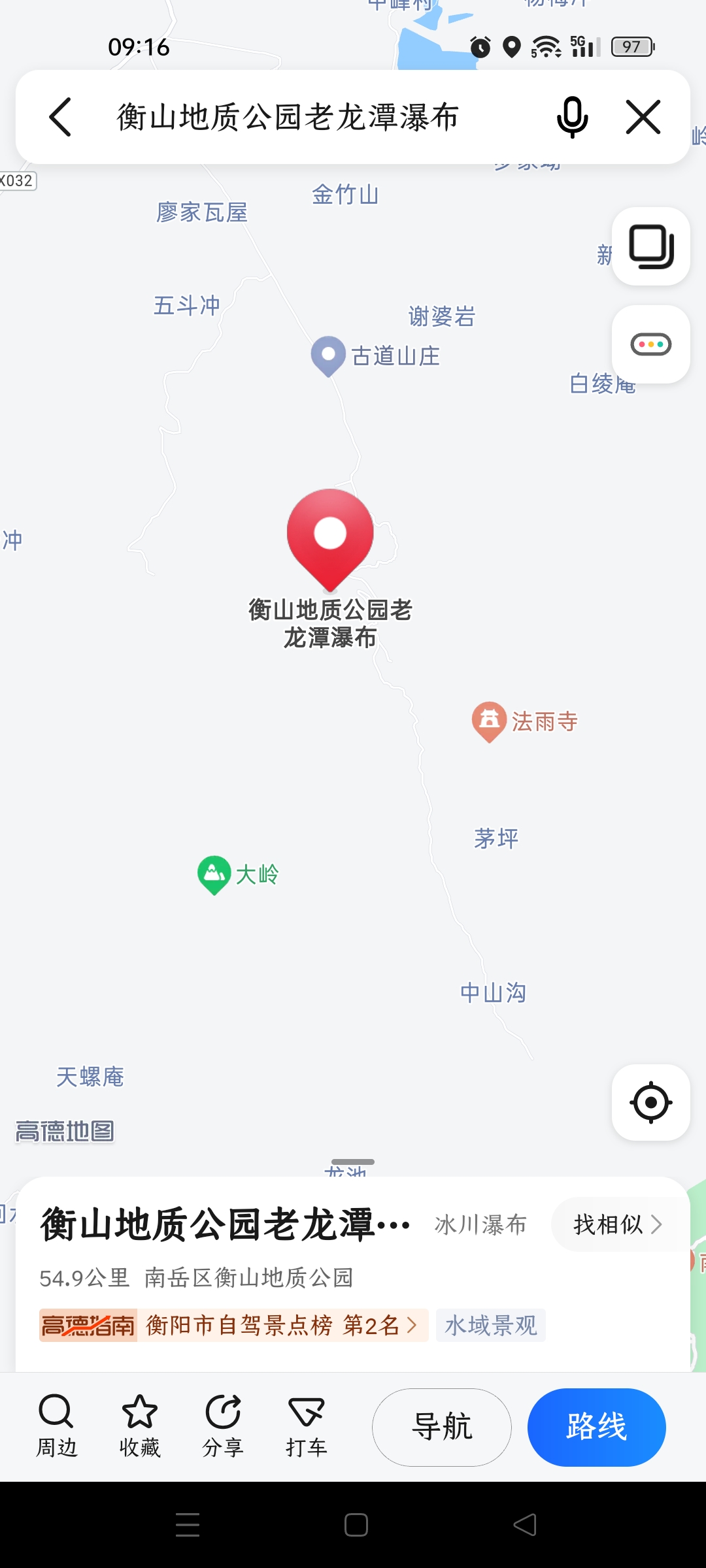Select the 法雨寺 marker on the map

[489, 720]
